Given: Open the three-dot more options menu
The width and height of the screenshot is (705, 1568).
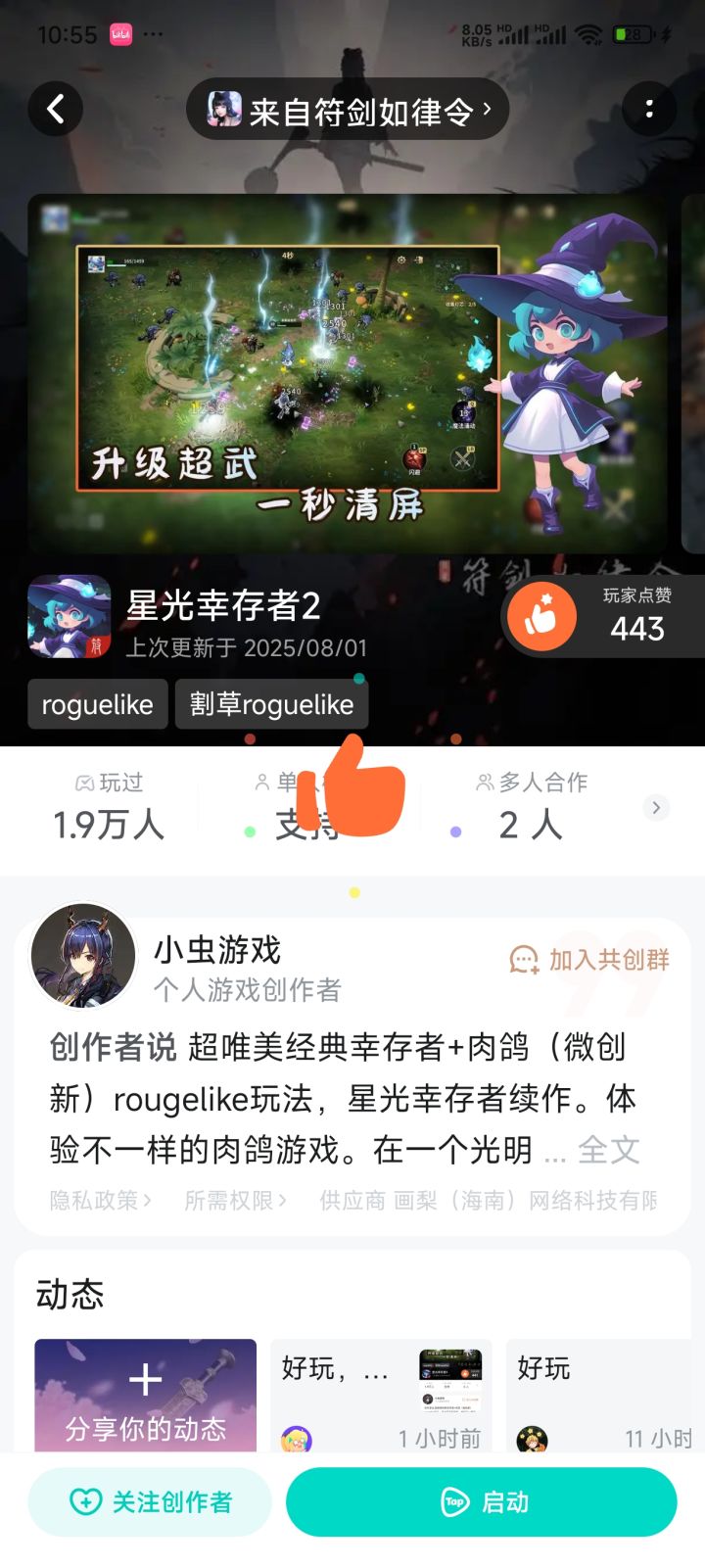Looking at the screenshot, I should click(x=648, y=109).
